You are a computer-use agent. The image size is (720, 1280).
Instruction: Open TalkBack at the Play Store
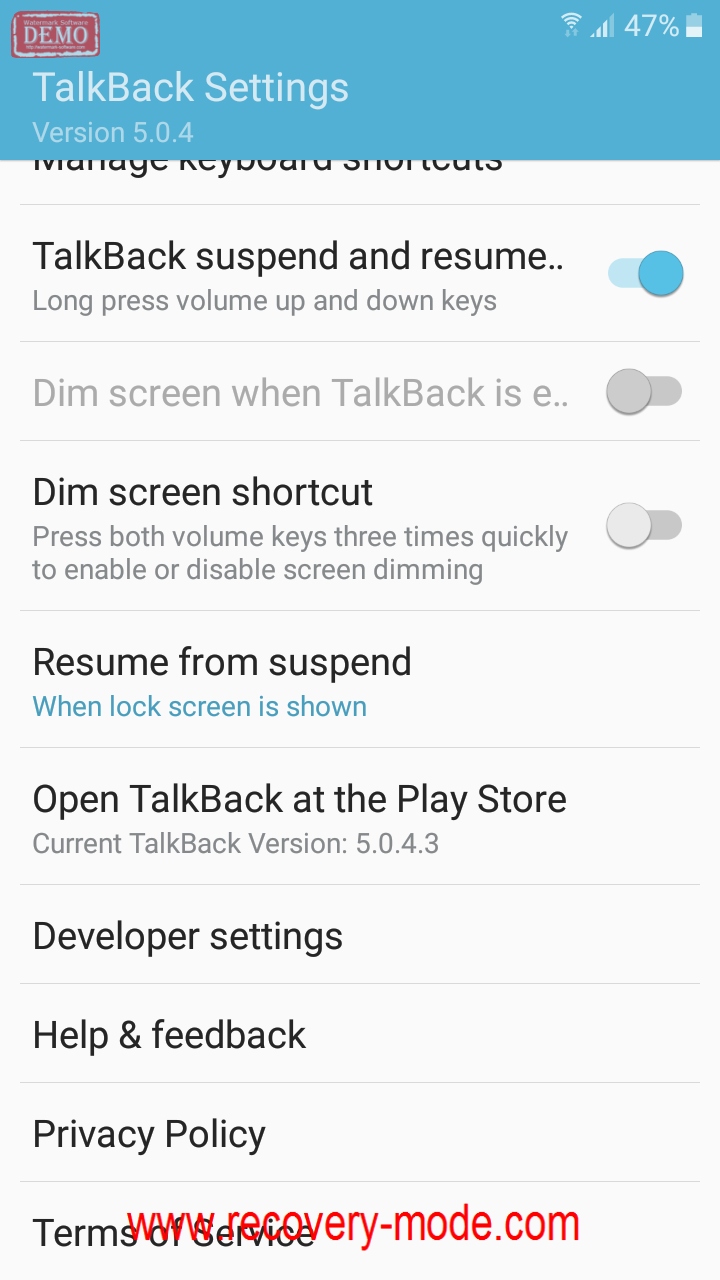coord(360,816)
